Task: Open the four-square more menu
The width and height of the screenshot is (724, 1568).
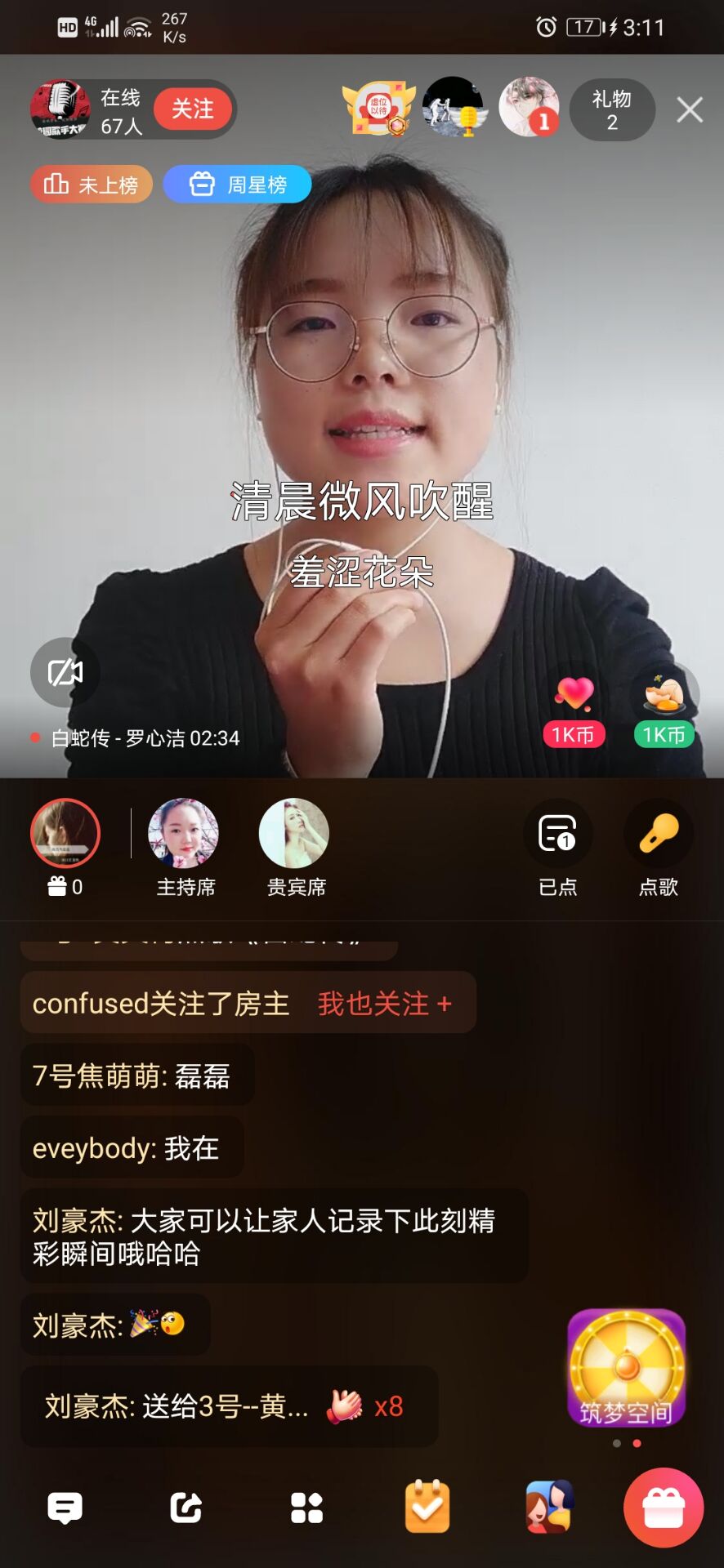Action: [x=306, y=1508]
